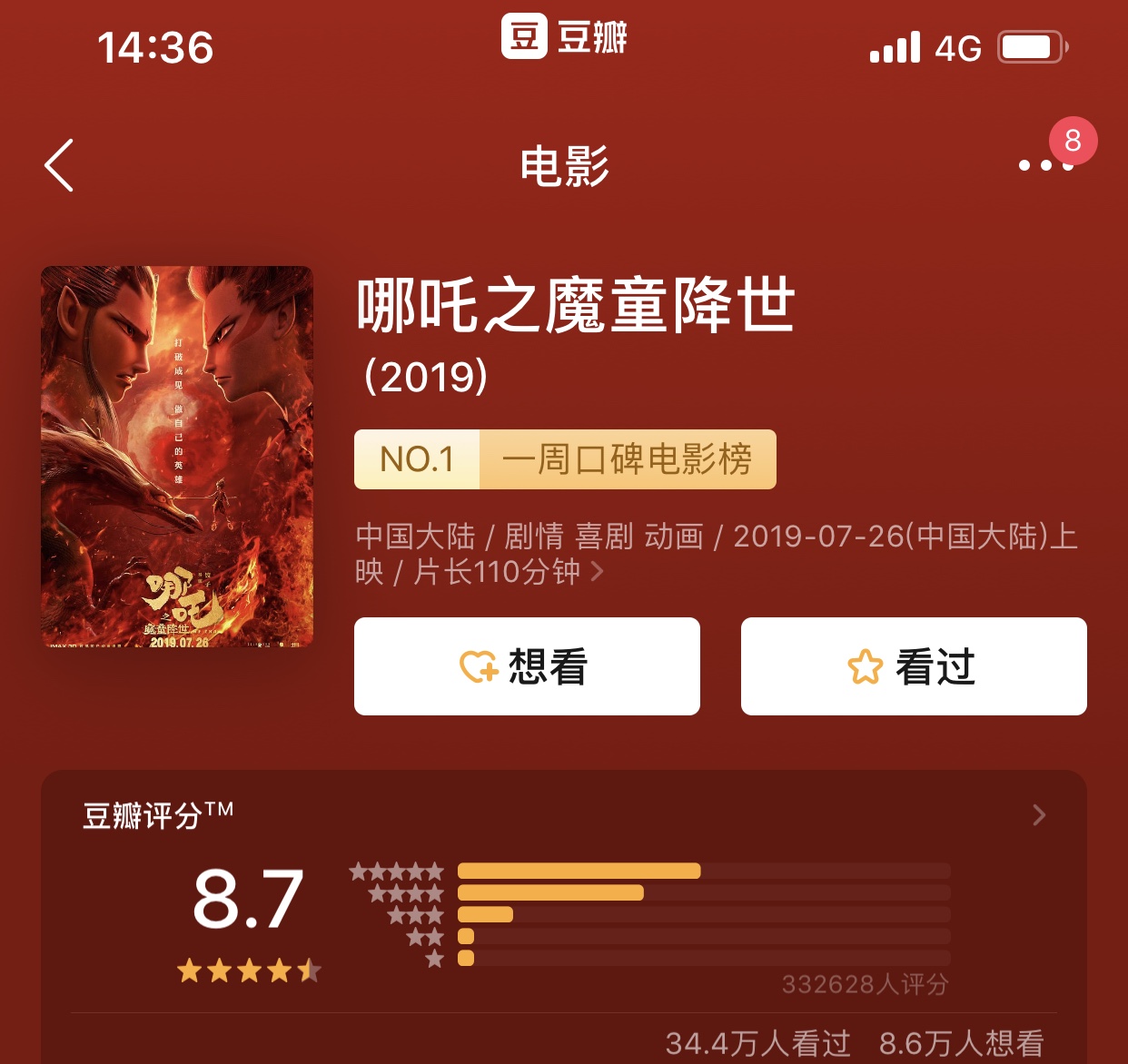The height and width of the screenshot is (1064, 1128).
Task: Mark movie as 想看
Action: (527, 666)
